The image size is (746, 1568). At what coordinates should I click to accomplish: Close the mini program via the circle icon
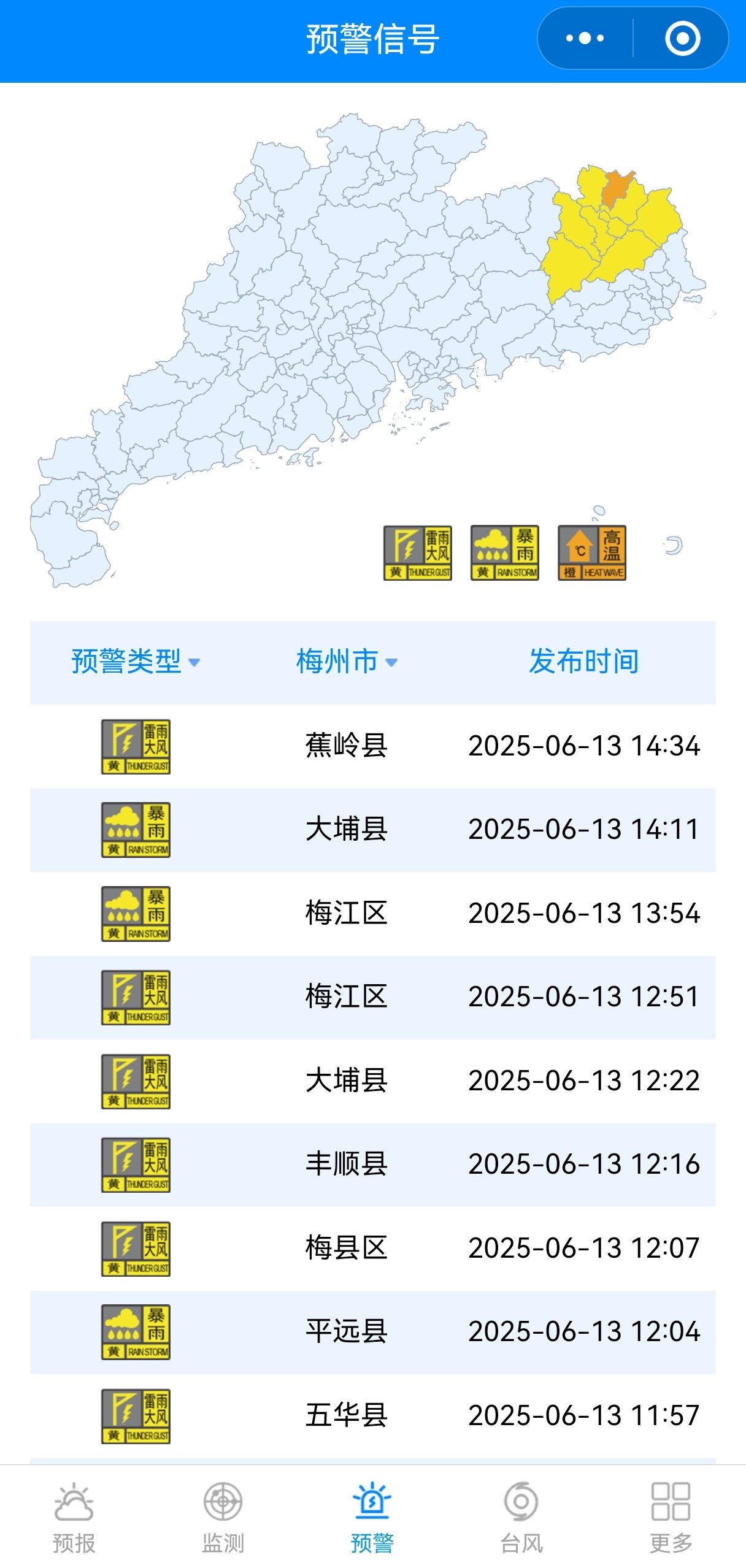pyautogui.click(x=682, y=39)
